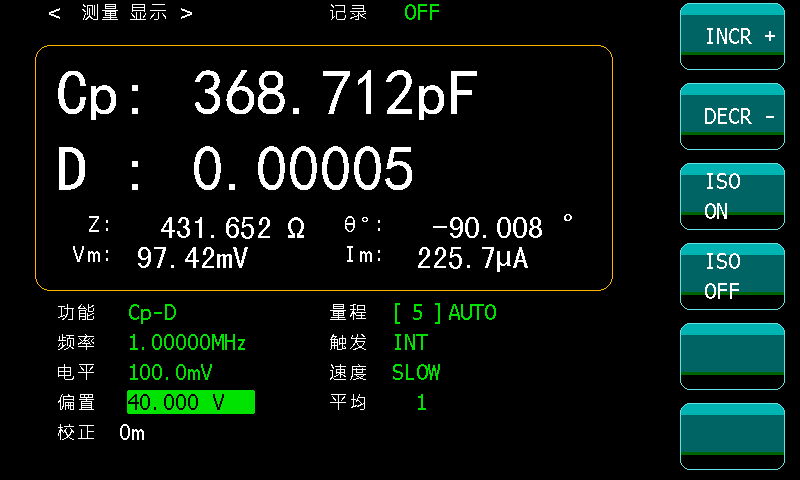The height and width of the screenshot is (480, 800).
Task: Select the 平均 field showing 1
Action: coord(422,402)
